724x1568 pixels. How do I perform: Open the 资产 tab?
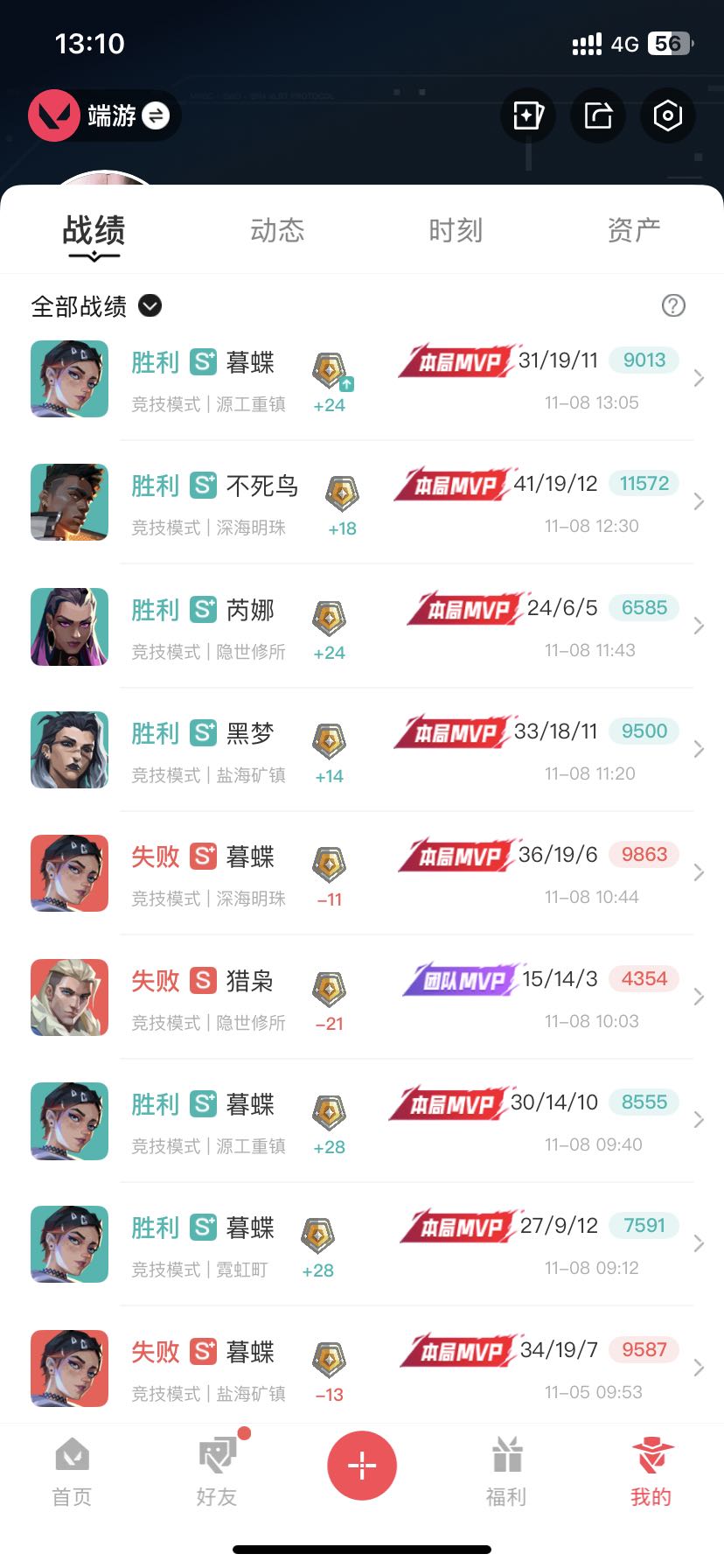634,230
